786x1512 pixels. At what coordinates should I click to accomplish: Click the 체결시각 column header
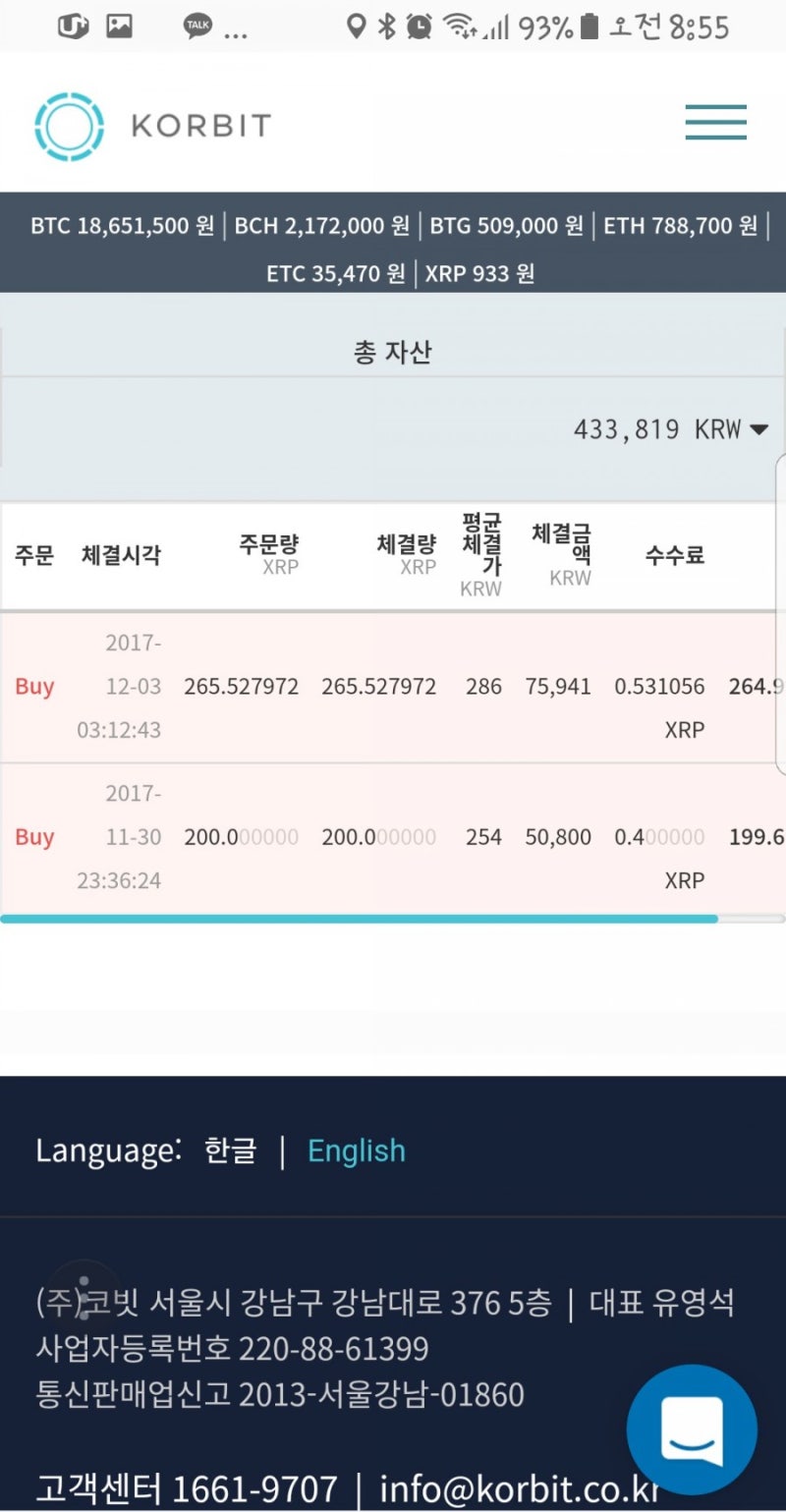coord(120,554)
